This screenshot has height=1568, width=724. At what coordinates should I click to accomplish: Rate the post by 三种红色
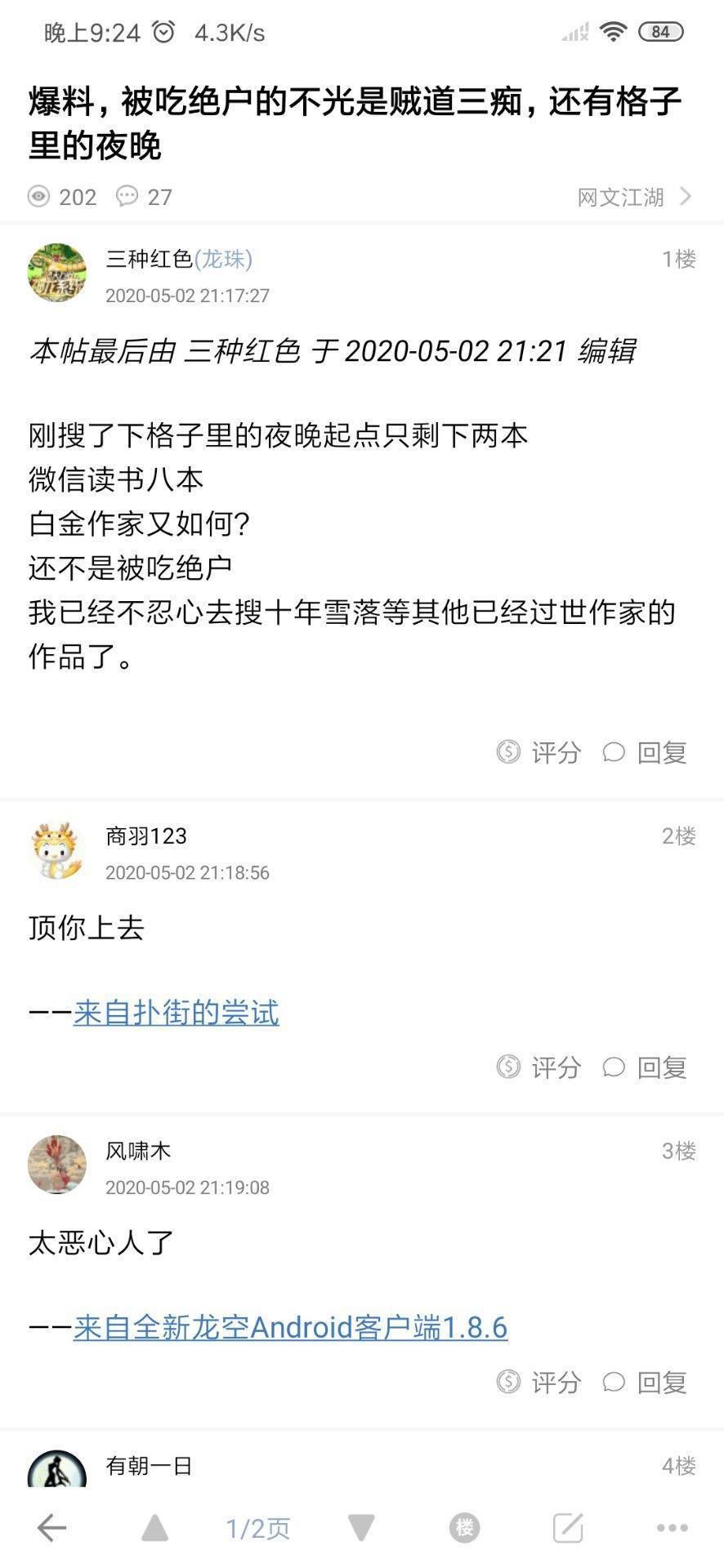(539, 751)
